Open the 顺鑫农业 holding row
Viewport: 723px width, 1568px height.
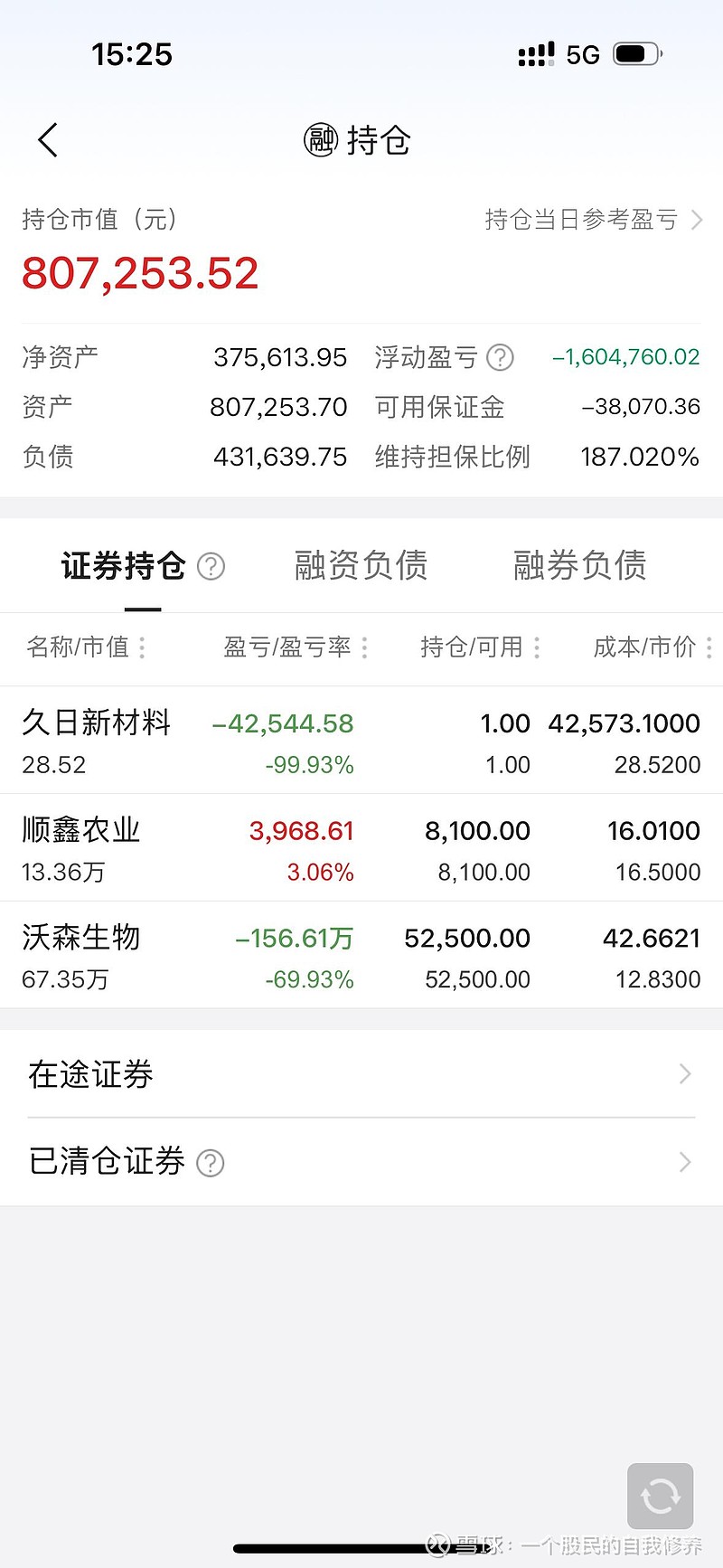[x=361, y=848]
